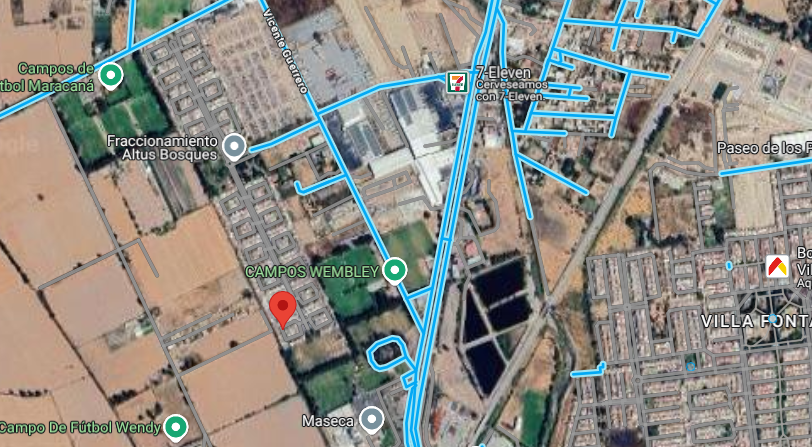Tap the red dropped location pin
The height and width of the screenshot is (447, 812).
[284, 309]
